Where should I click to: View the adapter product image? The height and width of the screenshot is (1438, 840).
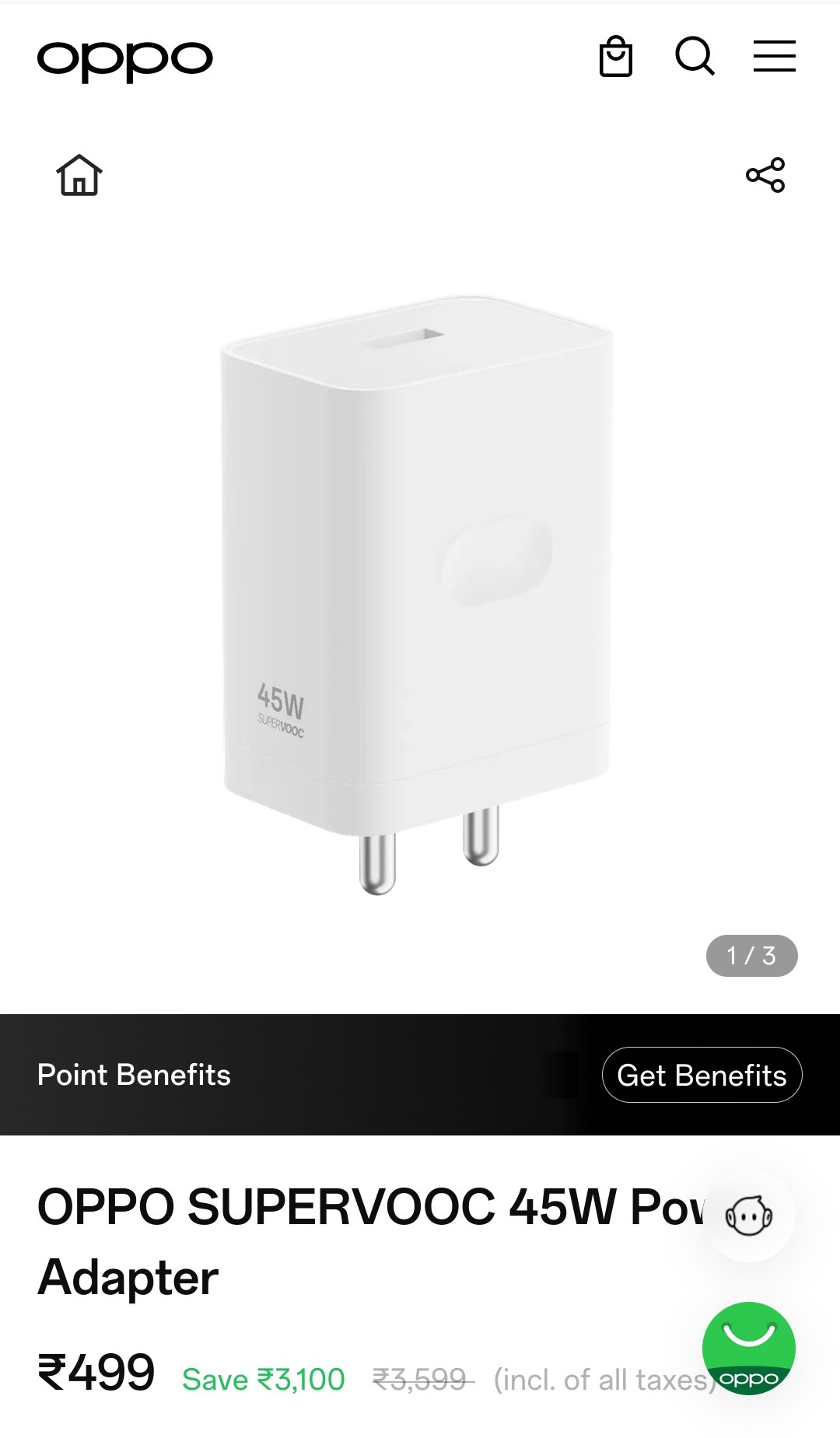pos(417,595)
